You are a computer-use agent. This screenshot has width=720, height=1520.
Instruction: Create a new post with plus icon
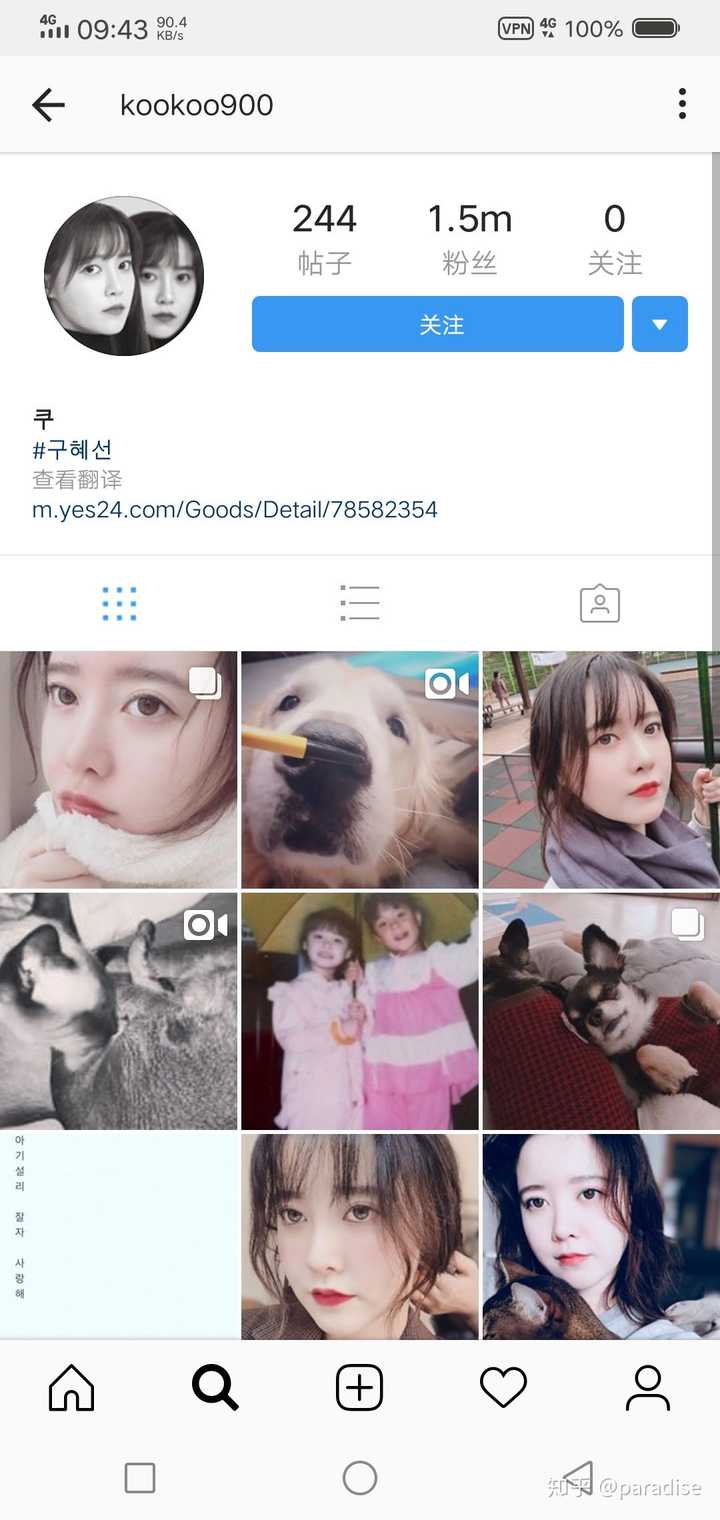pos(360,1388)
